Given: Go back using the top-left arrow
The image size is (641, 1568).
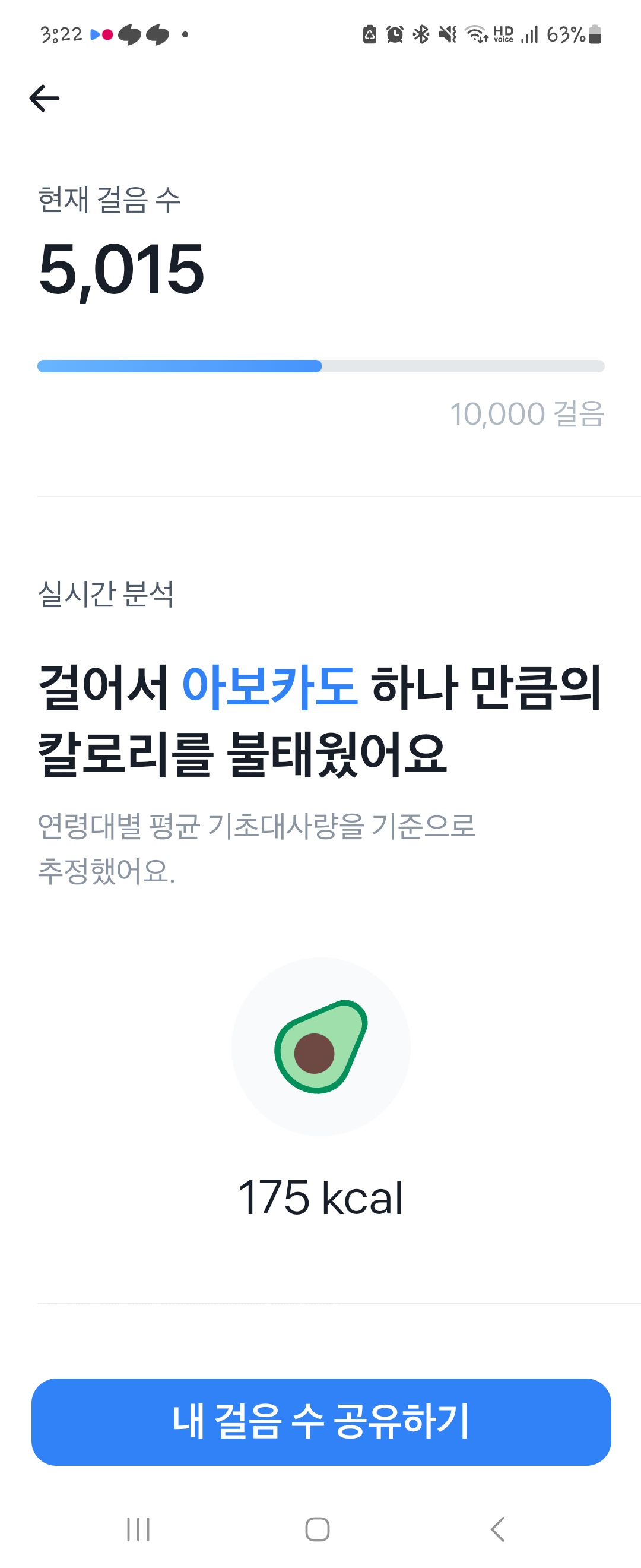Looking at the screenshot, I should coord(45,98).
